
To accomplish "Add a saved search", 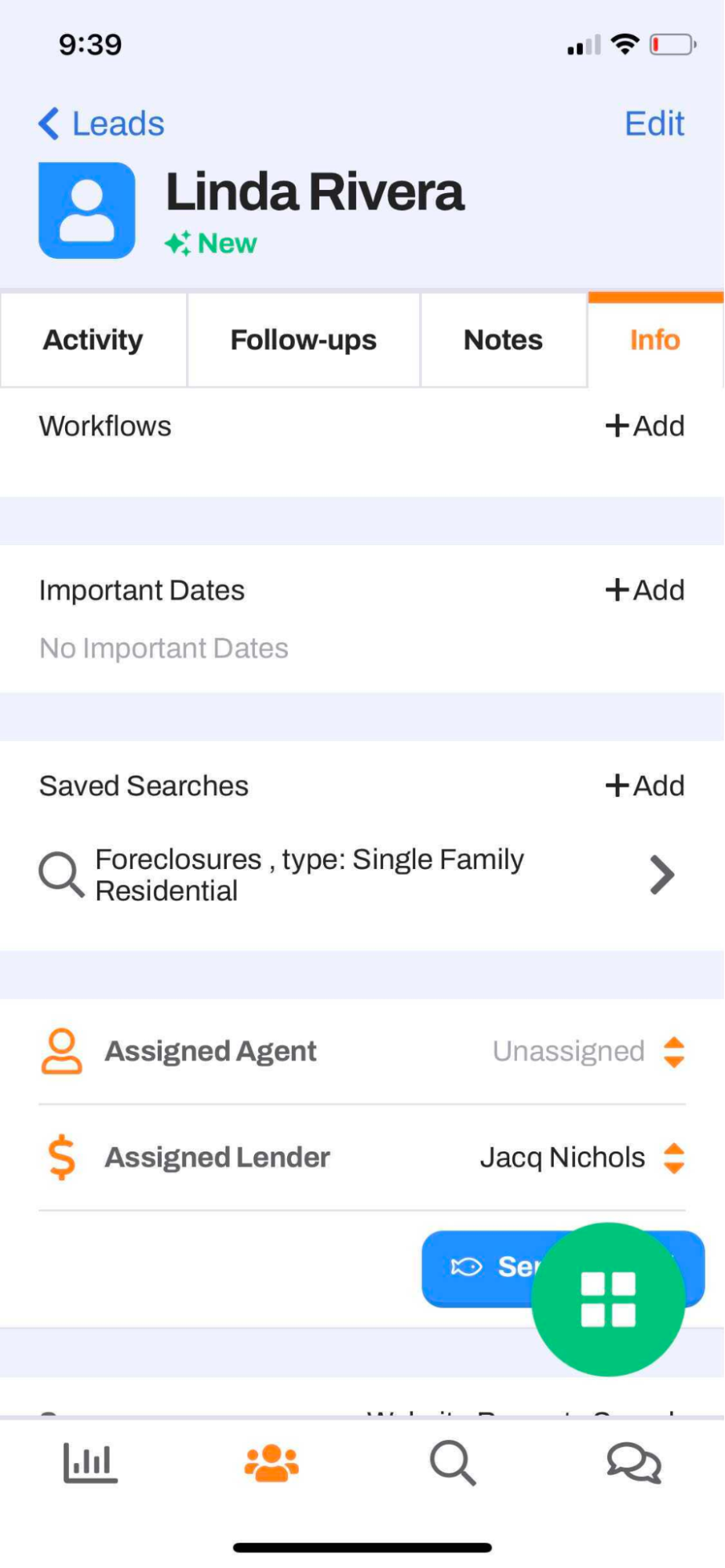I will pos(645,785).
